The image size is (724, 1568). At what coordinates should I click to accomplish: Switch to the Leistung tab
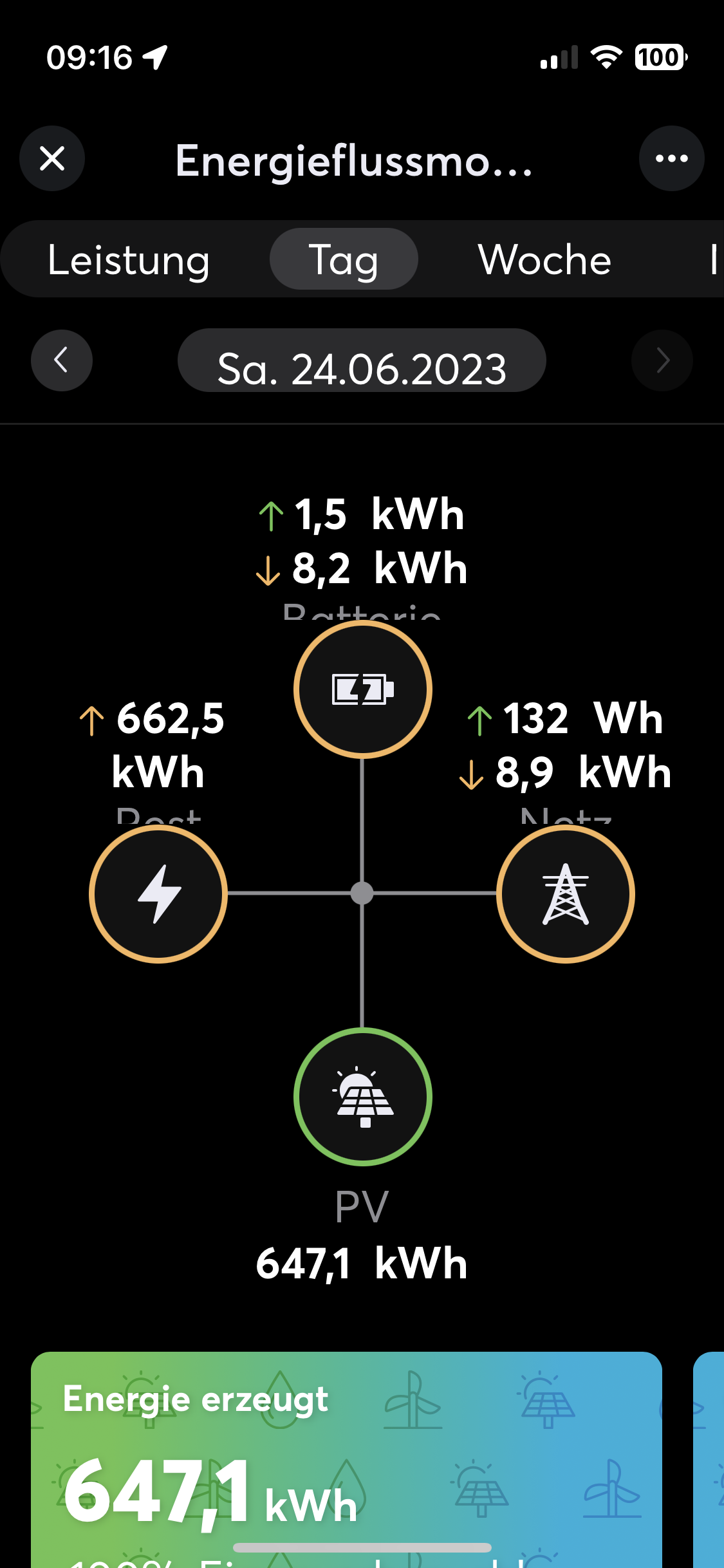click(x=129, y=260)
